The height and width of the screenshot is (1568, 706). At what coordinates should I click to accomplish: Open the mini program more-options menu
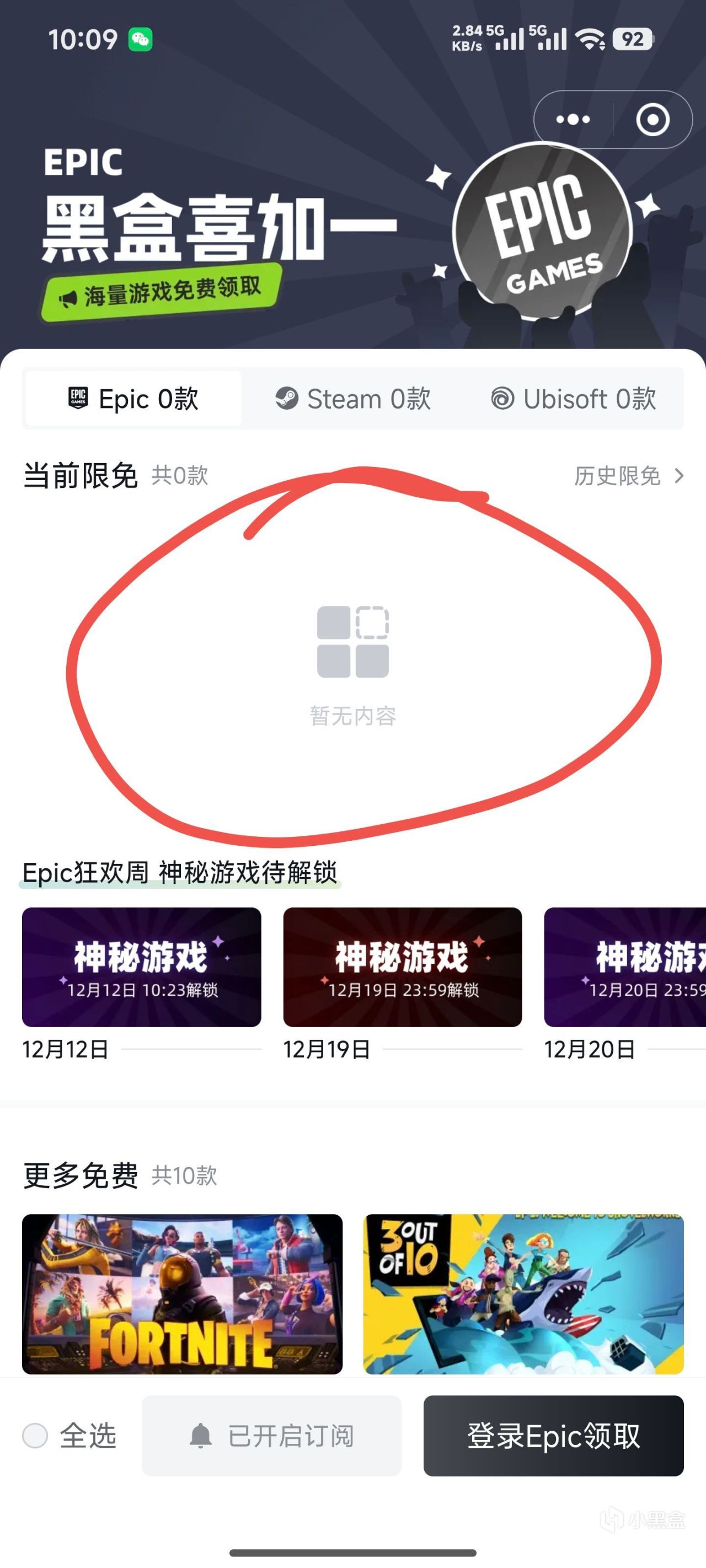(573, 119)
